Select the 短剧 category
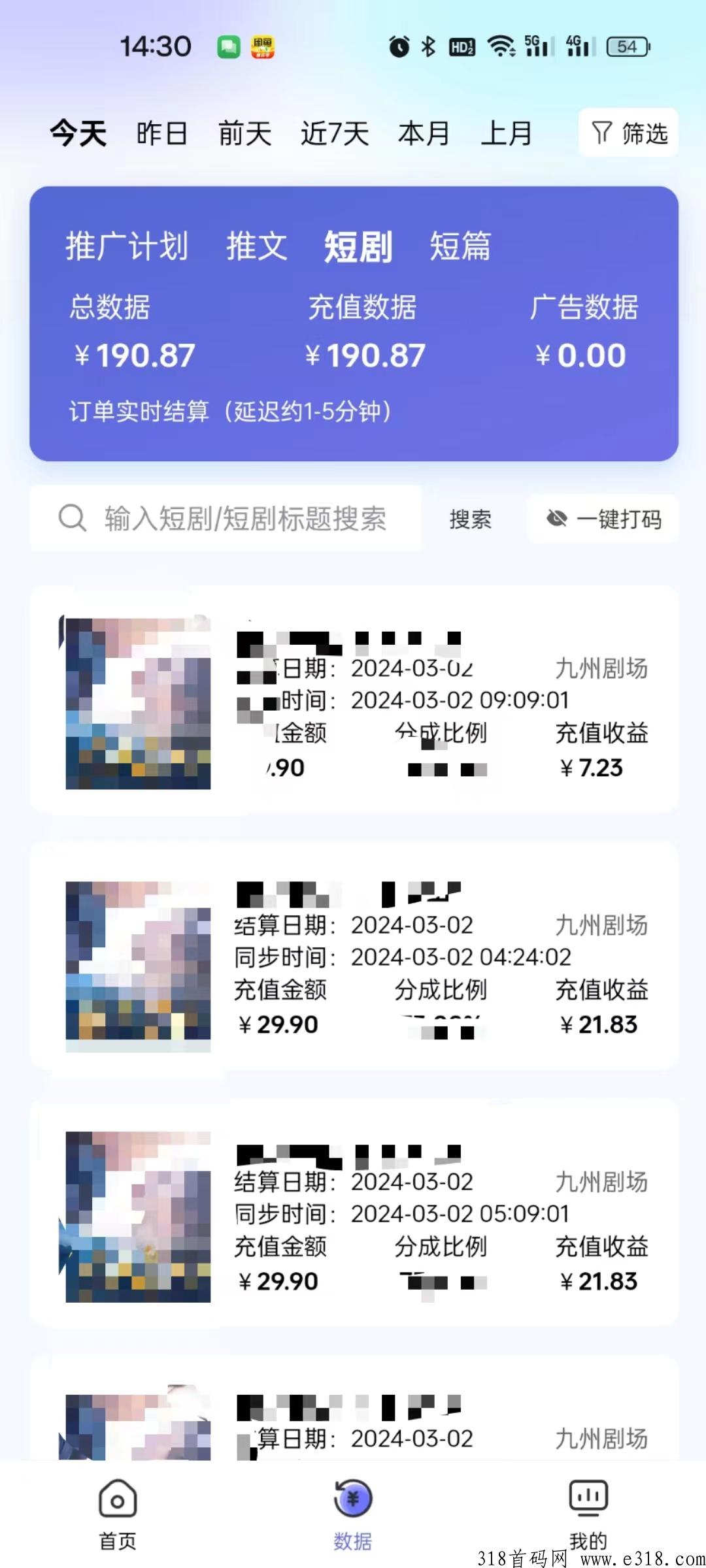 point(358,246)
